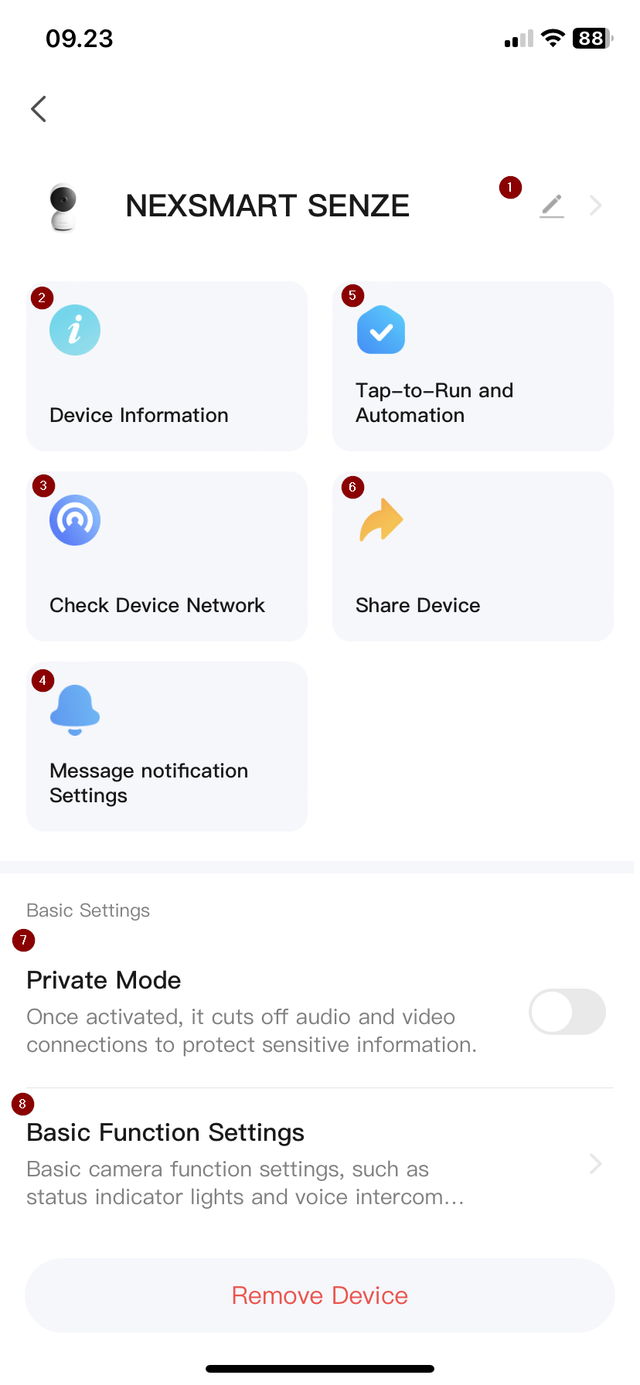Open the Share Device card
This screenshot has width=640, height=1385.
tap(473, 556)
